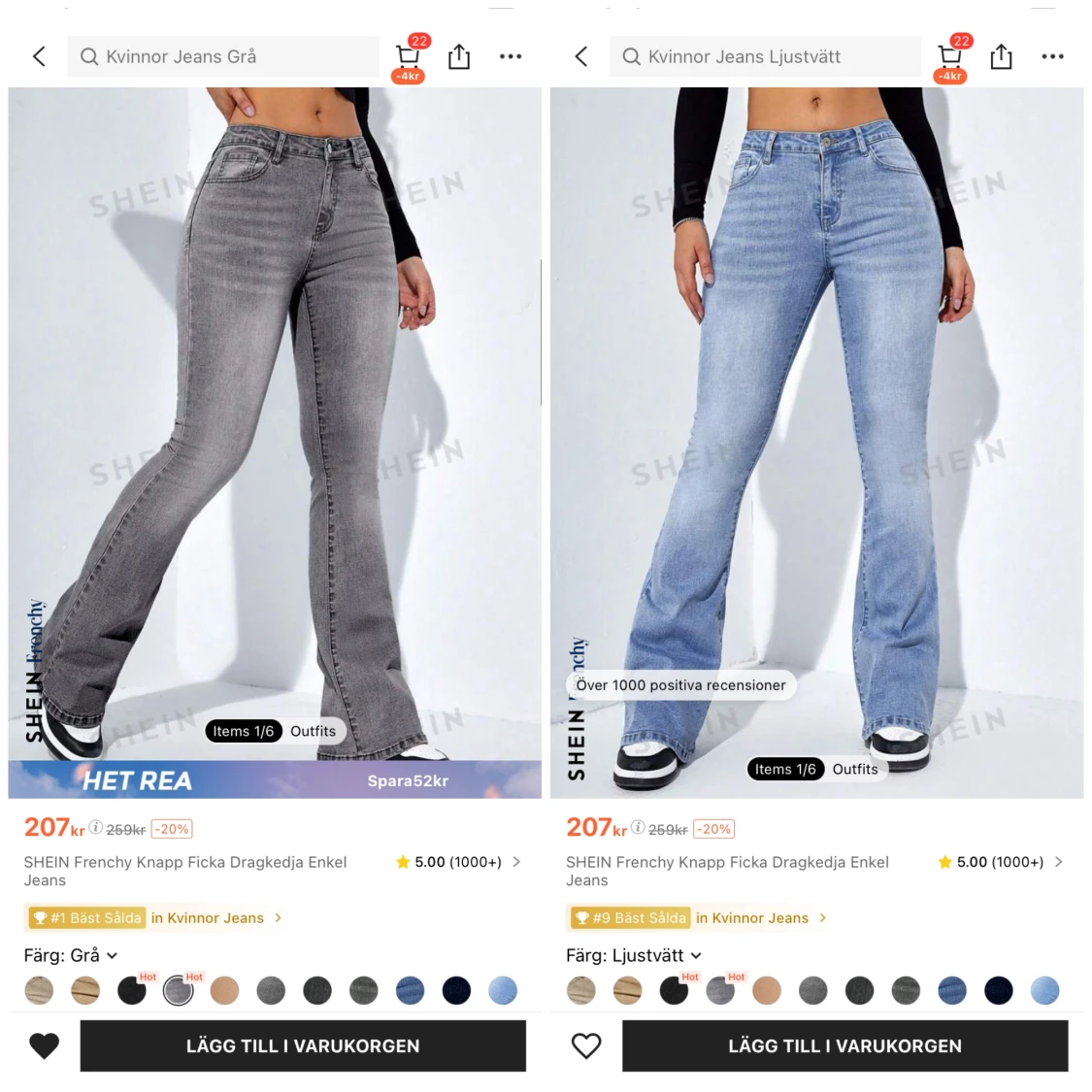This screenshot has width=1092, height=1092.
Task: Go back from the Grå jeans page
Action: coord(39,56)
